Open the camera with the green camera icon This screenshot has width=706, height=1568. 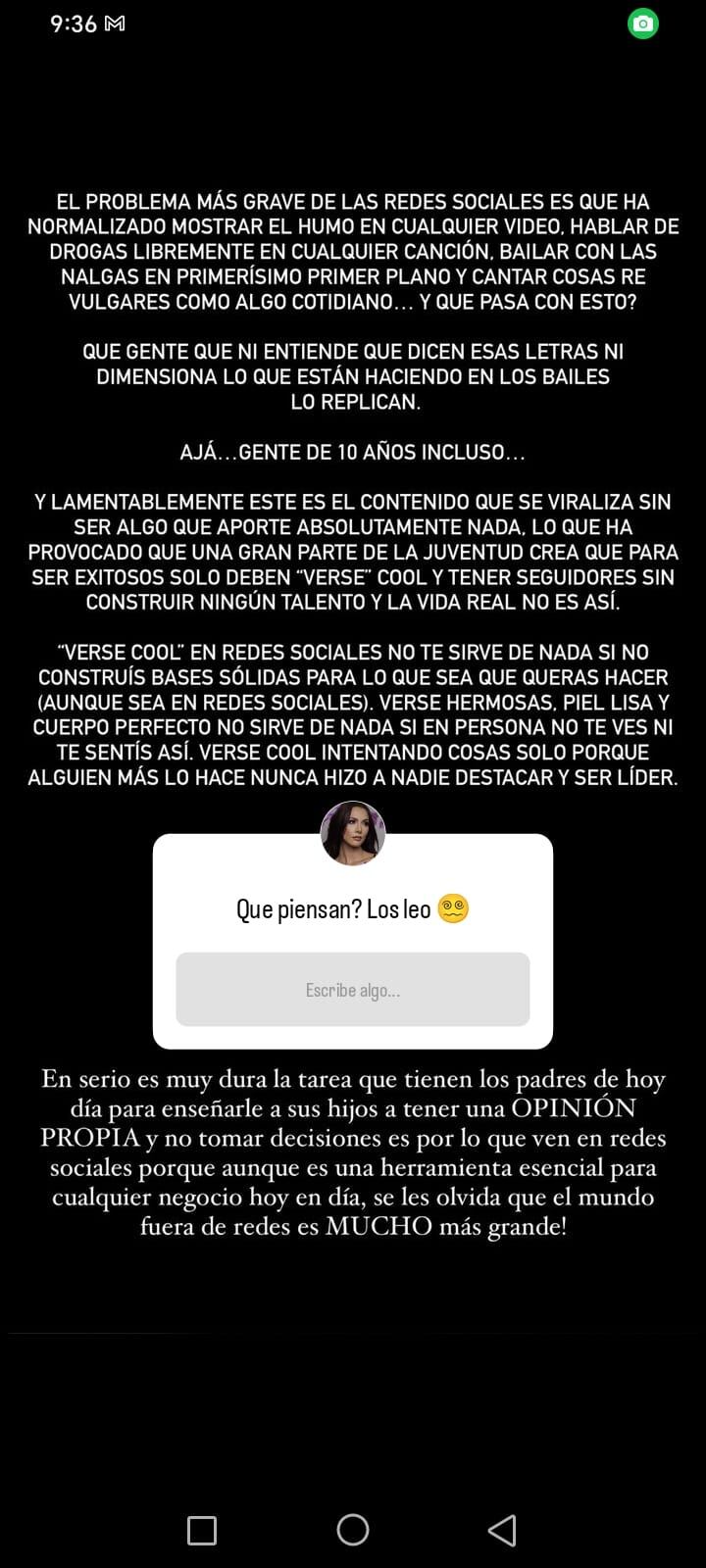click(x=642, y=24)
